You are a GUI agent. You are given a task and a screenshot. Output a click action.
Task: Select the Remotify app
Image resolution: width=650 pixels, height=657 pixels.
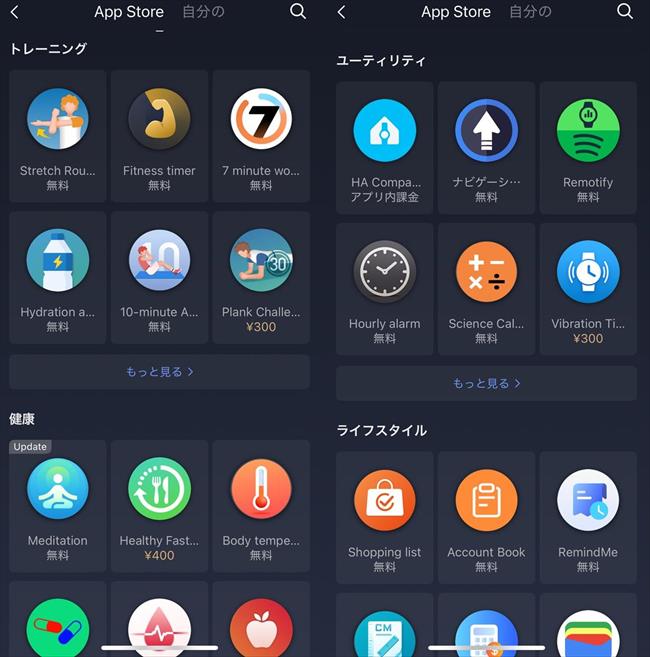click(x=587, y=147)
